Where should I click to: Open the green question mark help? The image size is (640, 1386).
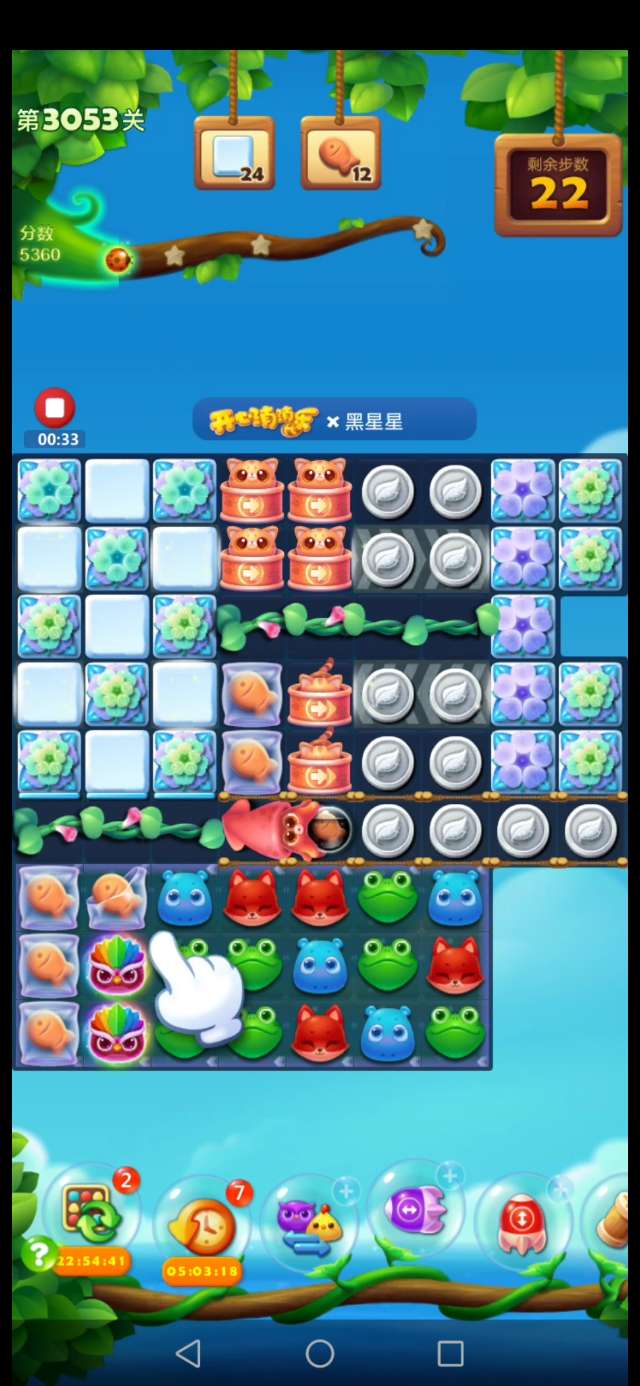point(38,1254)
